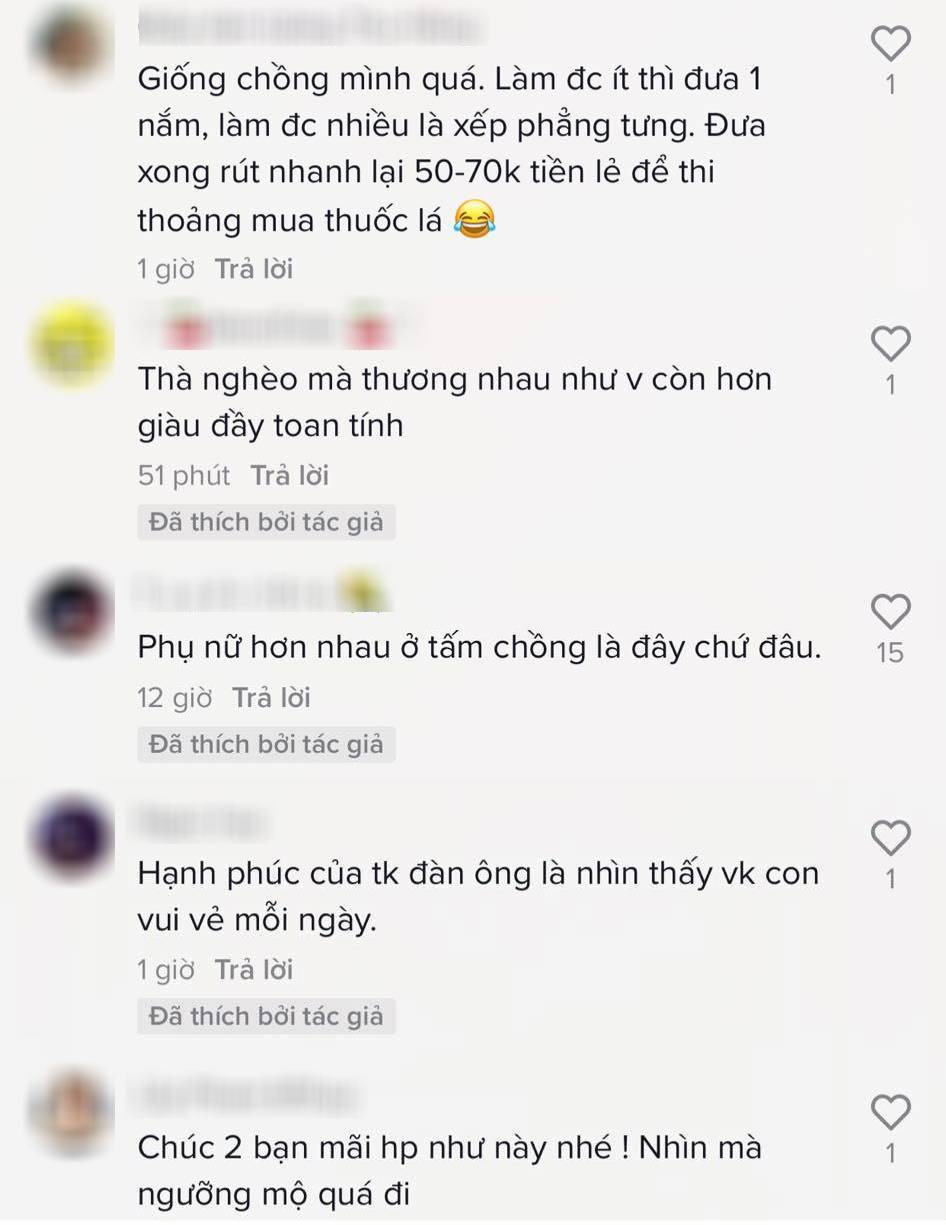
Task: Reply to the 12 giờ comment
Action: coord(271,697)
